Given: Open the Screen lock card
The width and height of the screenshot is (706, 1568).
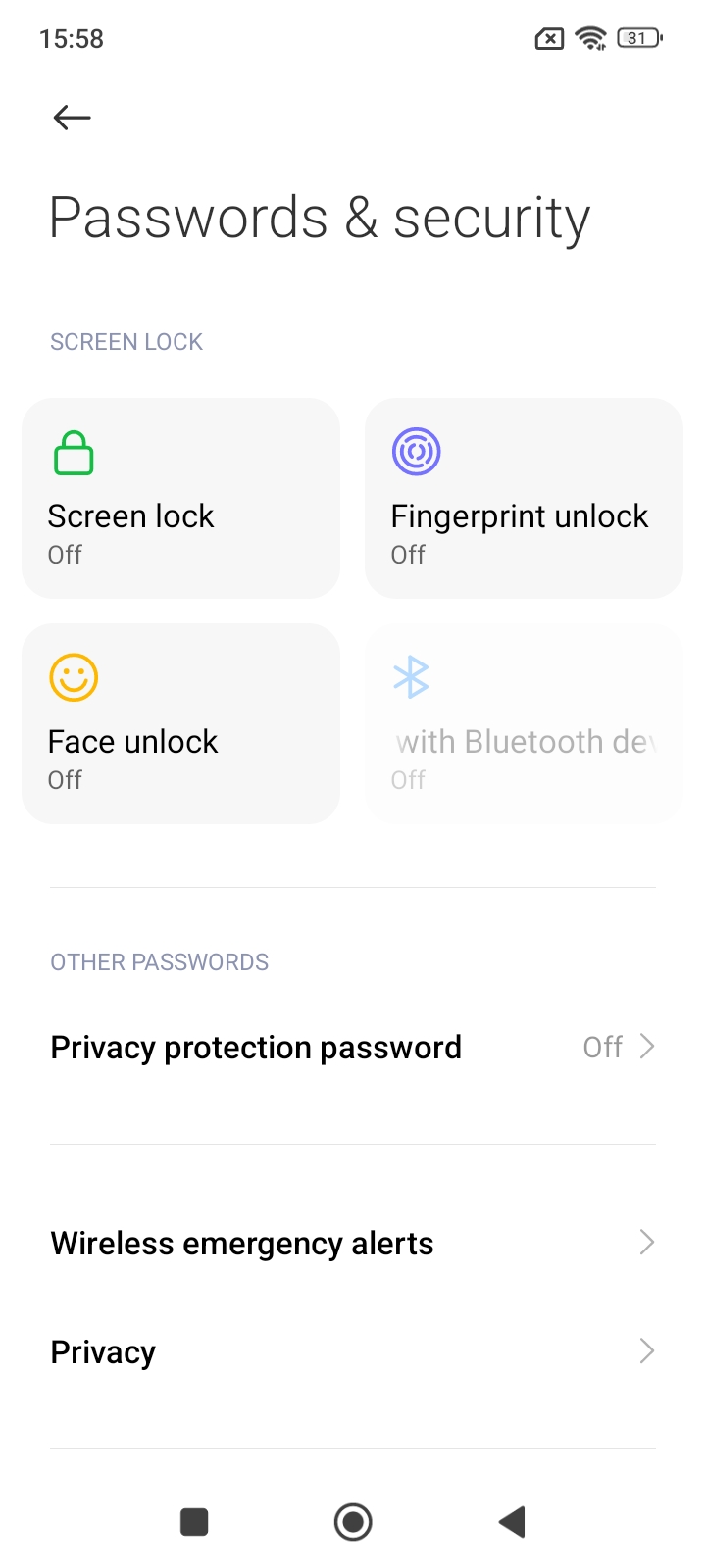Looking at the screenshot, I should point(180,498).
